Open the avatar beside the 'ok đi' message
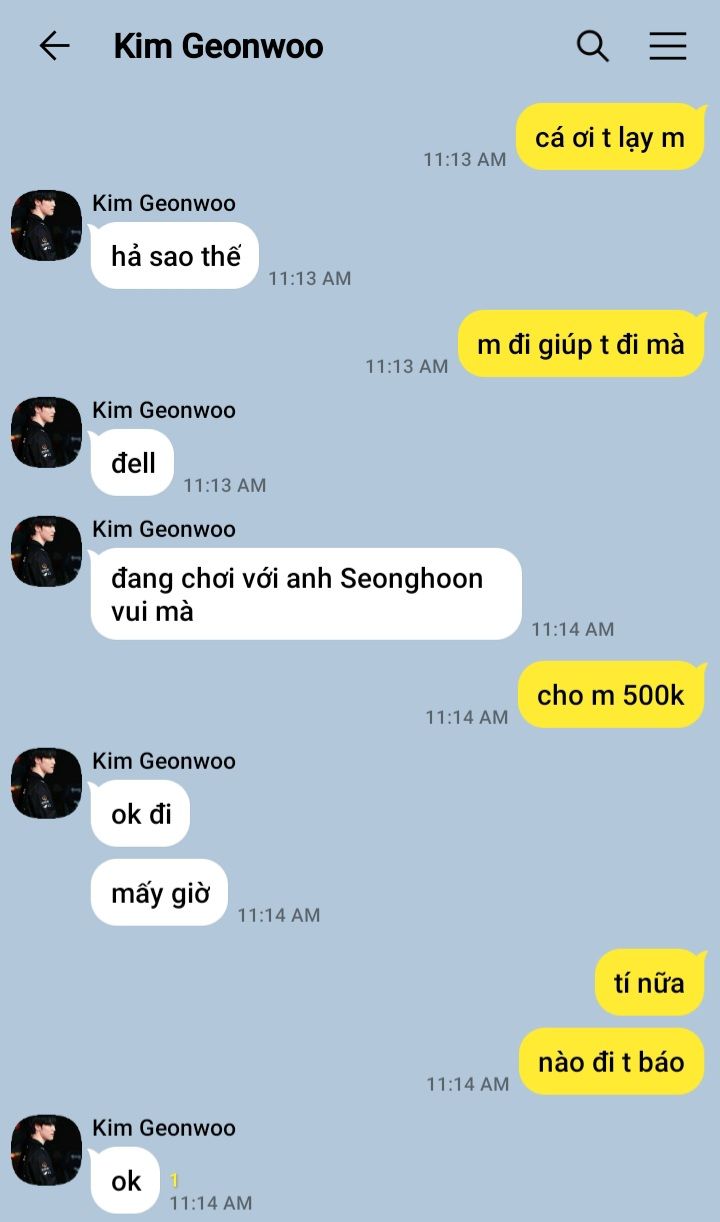Image resolution: width=720 pixels, height=1222 pixels. coord(46,783)
